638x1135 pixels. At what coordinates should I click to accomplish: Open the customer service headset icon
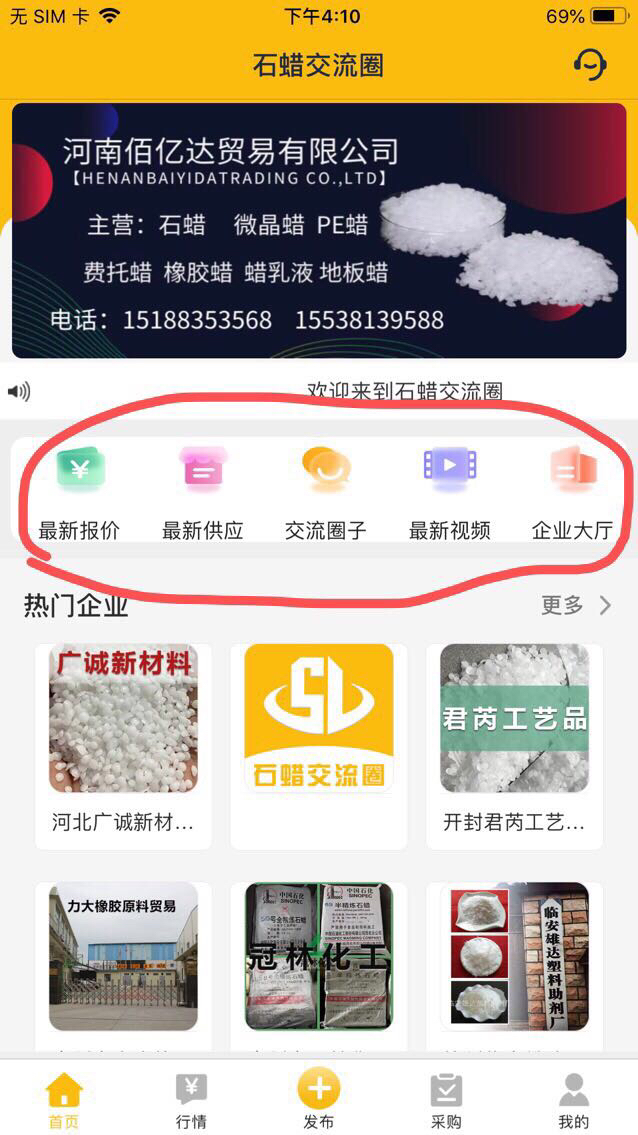coord(590,66)
